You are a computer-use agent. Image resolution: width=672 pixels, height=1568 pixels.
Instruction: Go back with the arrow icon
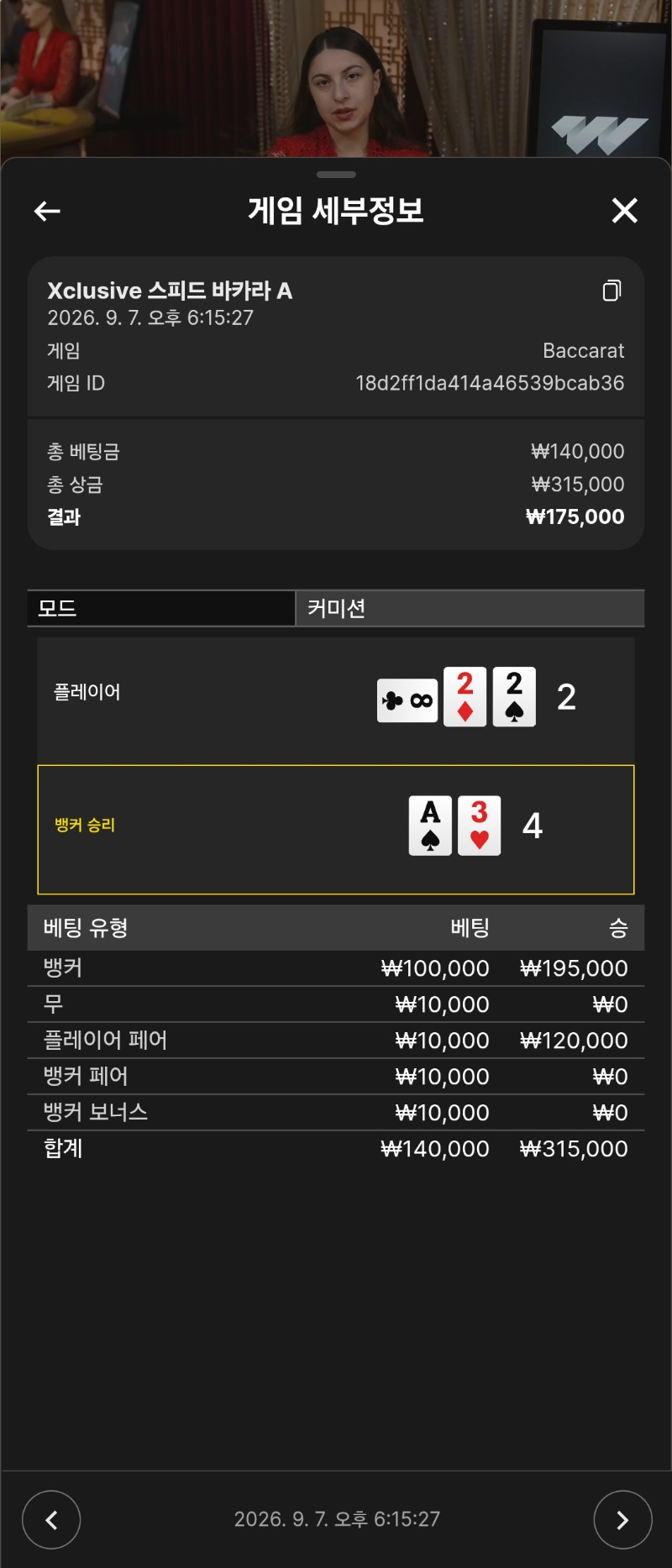point(47,211)
